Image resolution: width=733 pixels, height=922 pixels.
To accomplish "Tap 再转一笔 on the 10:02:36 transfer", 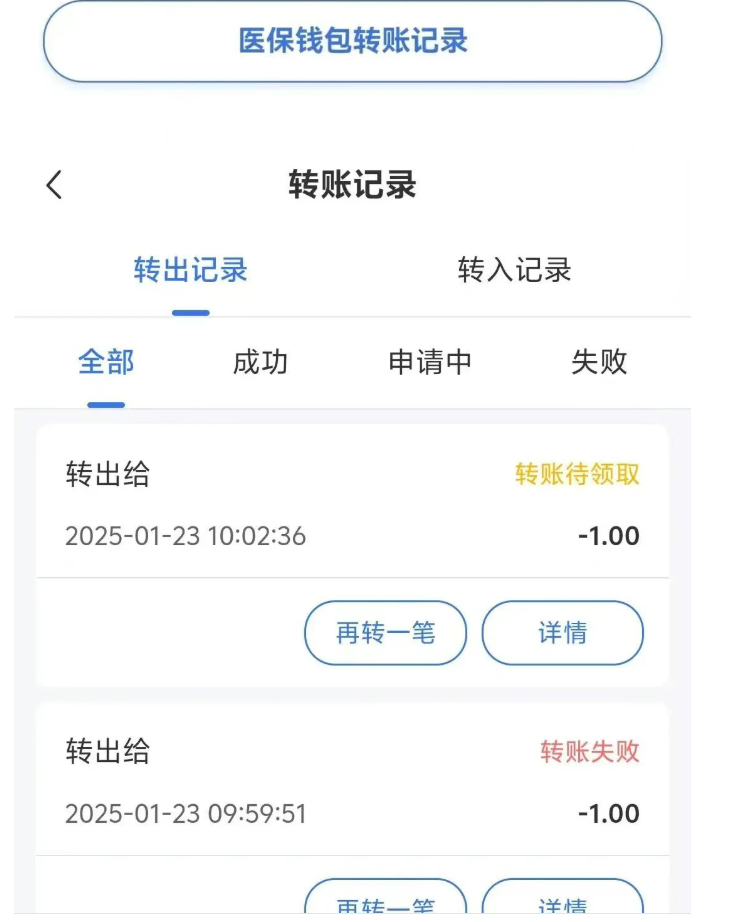I will pyautogui.click(x=385, y=633).
